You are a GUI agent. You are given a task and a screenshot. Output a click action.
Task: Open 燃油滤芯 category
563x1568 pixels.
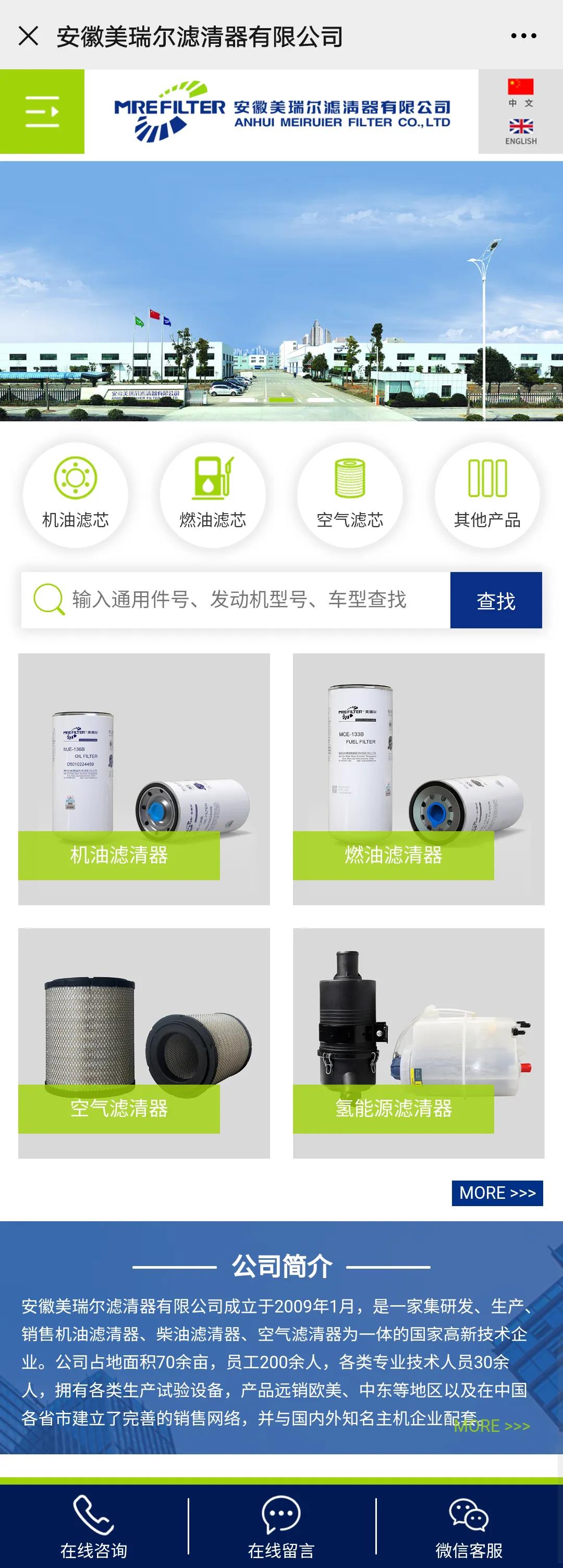212,495
